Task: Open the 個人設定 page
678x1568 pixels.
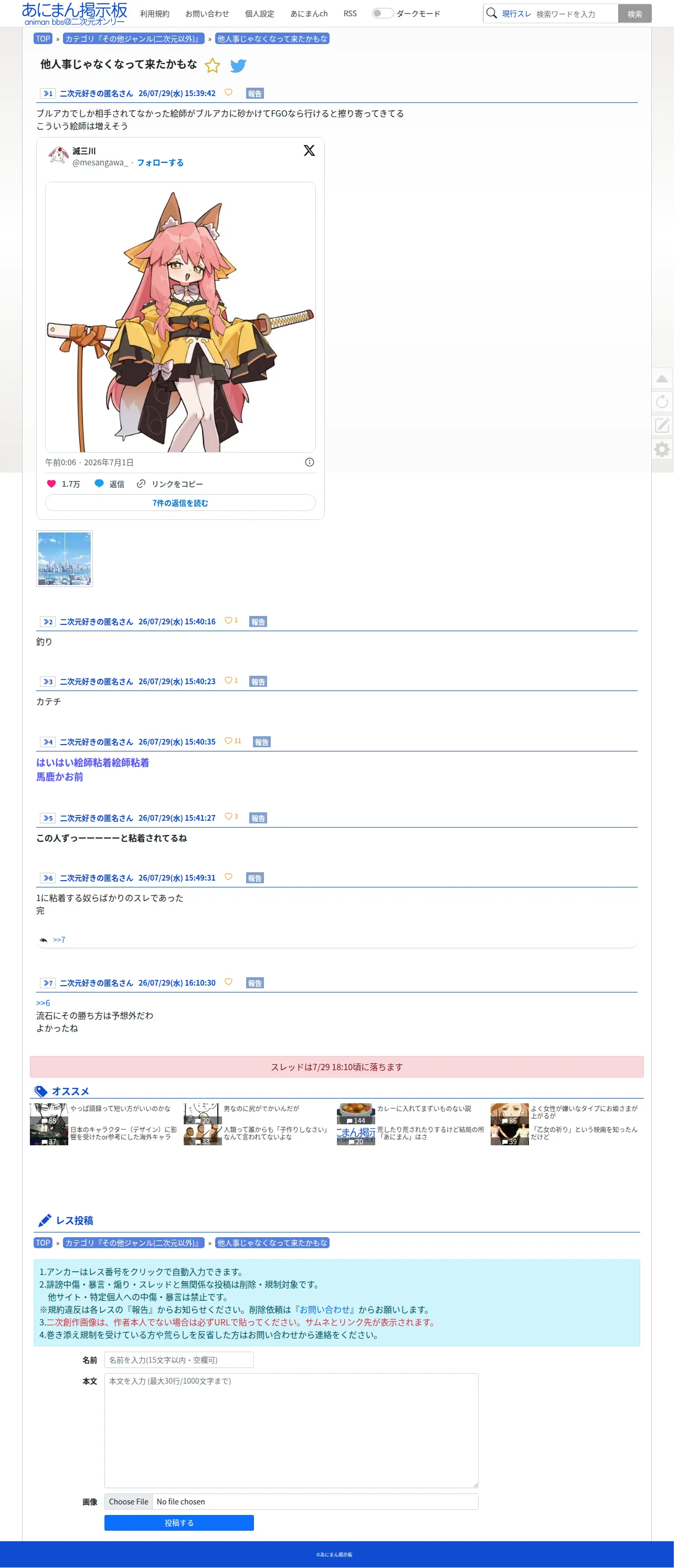Action: [x=261, y=14]
